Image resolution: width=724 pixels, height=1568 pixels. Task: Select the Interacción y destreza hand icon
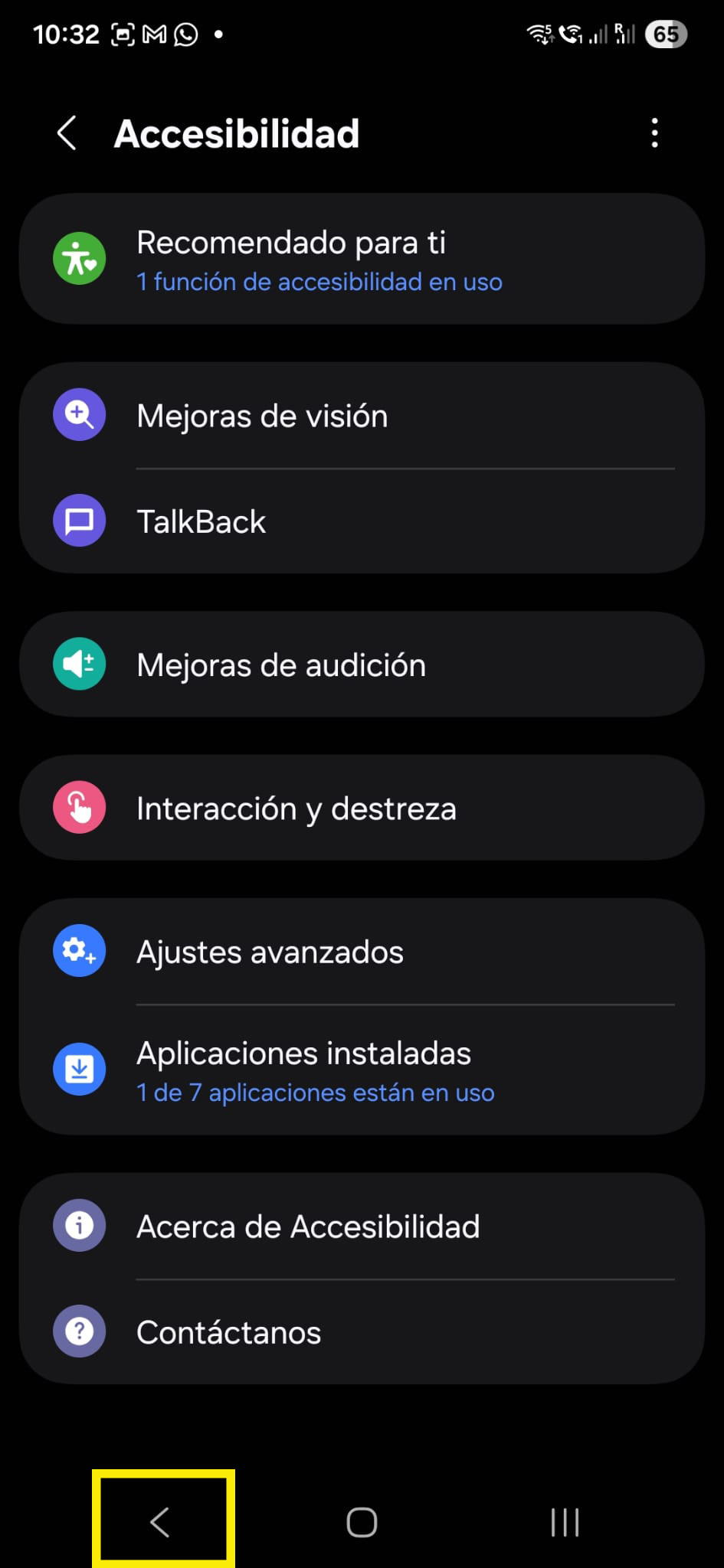(x=78, y=806)
